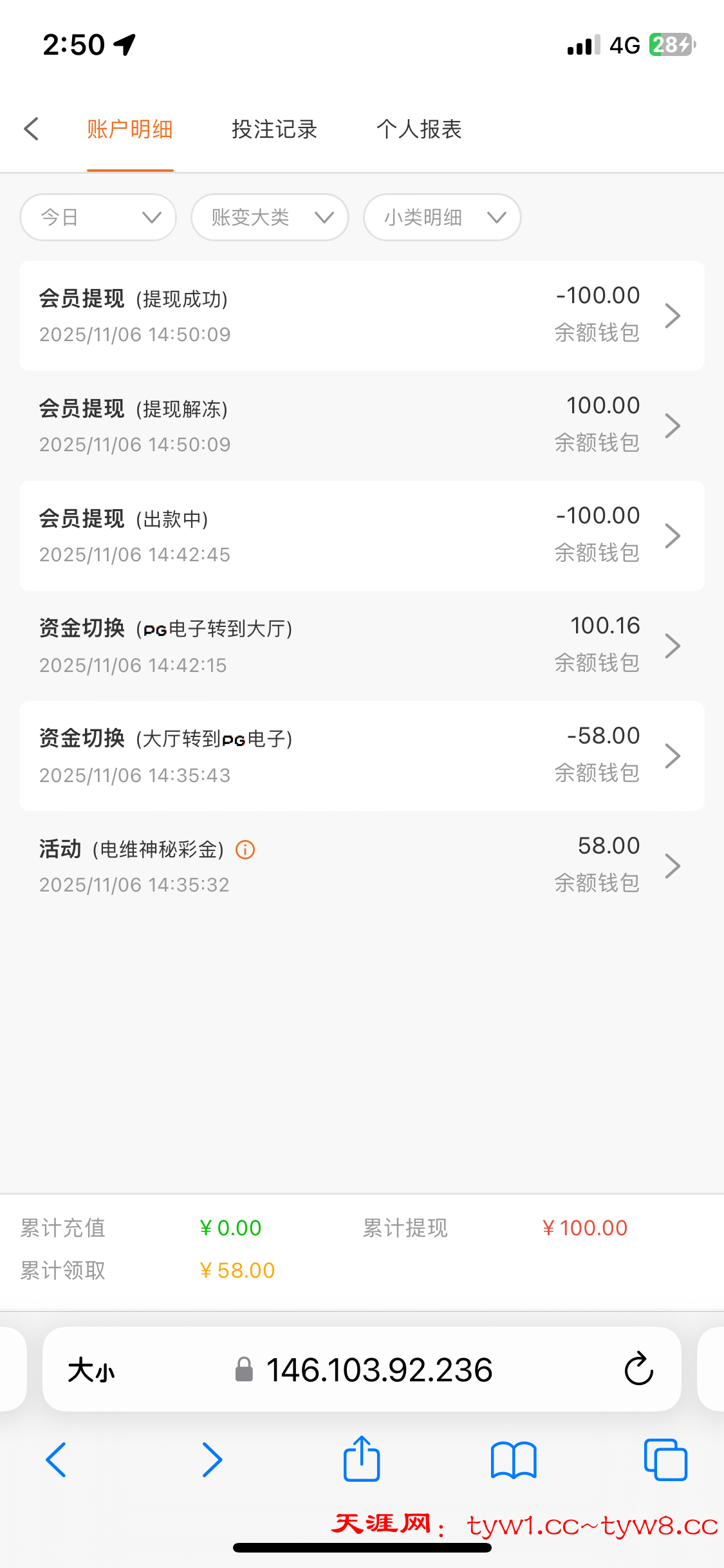The image size is (724, 1568).
Task: View the 会员提现 (出款中) transaction details
Action: tap(362, 536)
